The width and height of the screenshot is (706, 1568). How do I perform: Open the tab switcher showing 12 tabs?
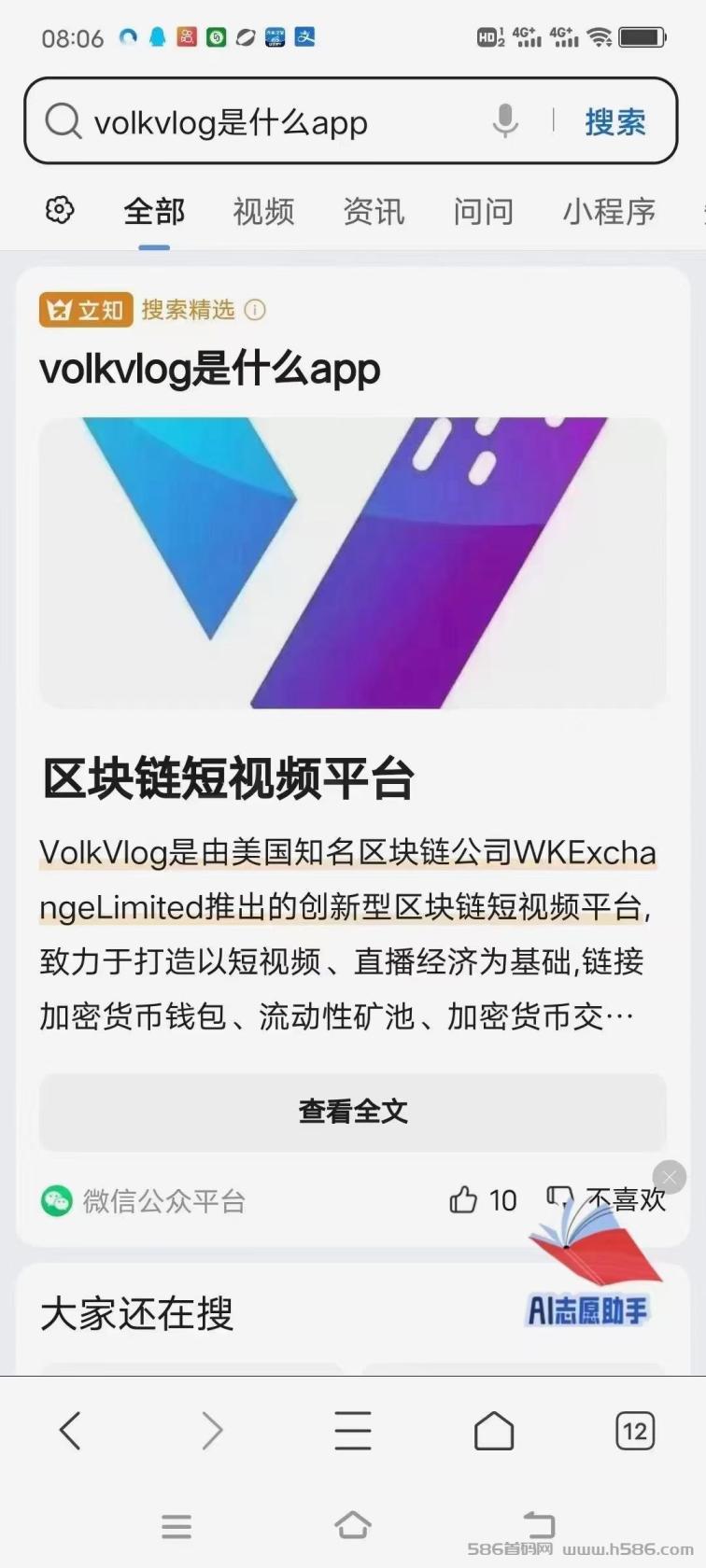point(635,1431)
